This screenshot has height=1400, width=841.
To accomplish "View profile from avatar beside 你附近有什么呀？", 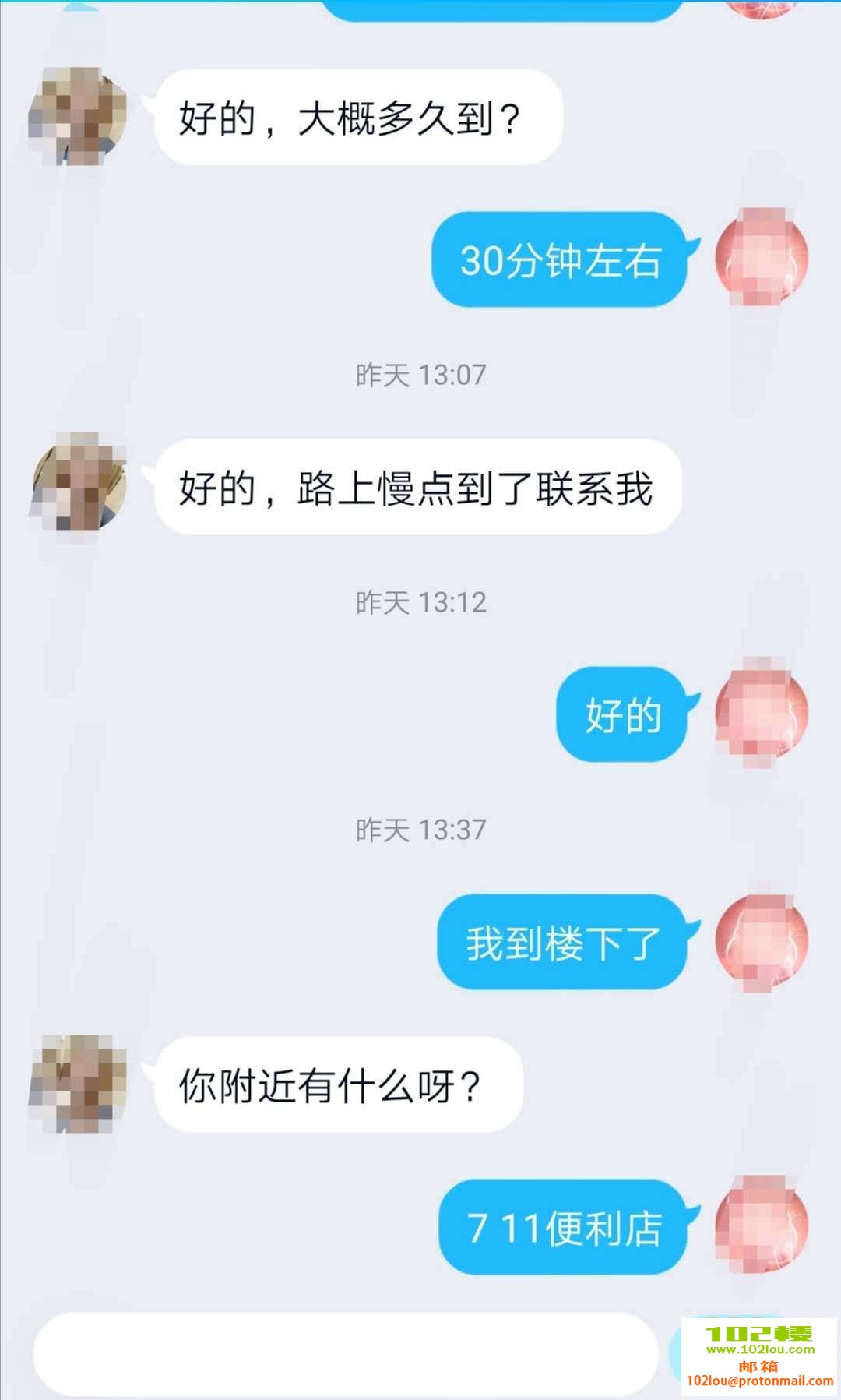I will coord(77,1083).
